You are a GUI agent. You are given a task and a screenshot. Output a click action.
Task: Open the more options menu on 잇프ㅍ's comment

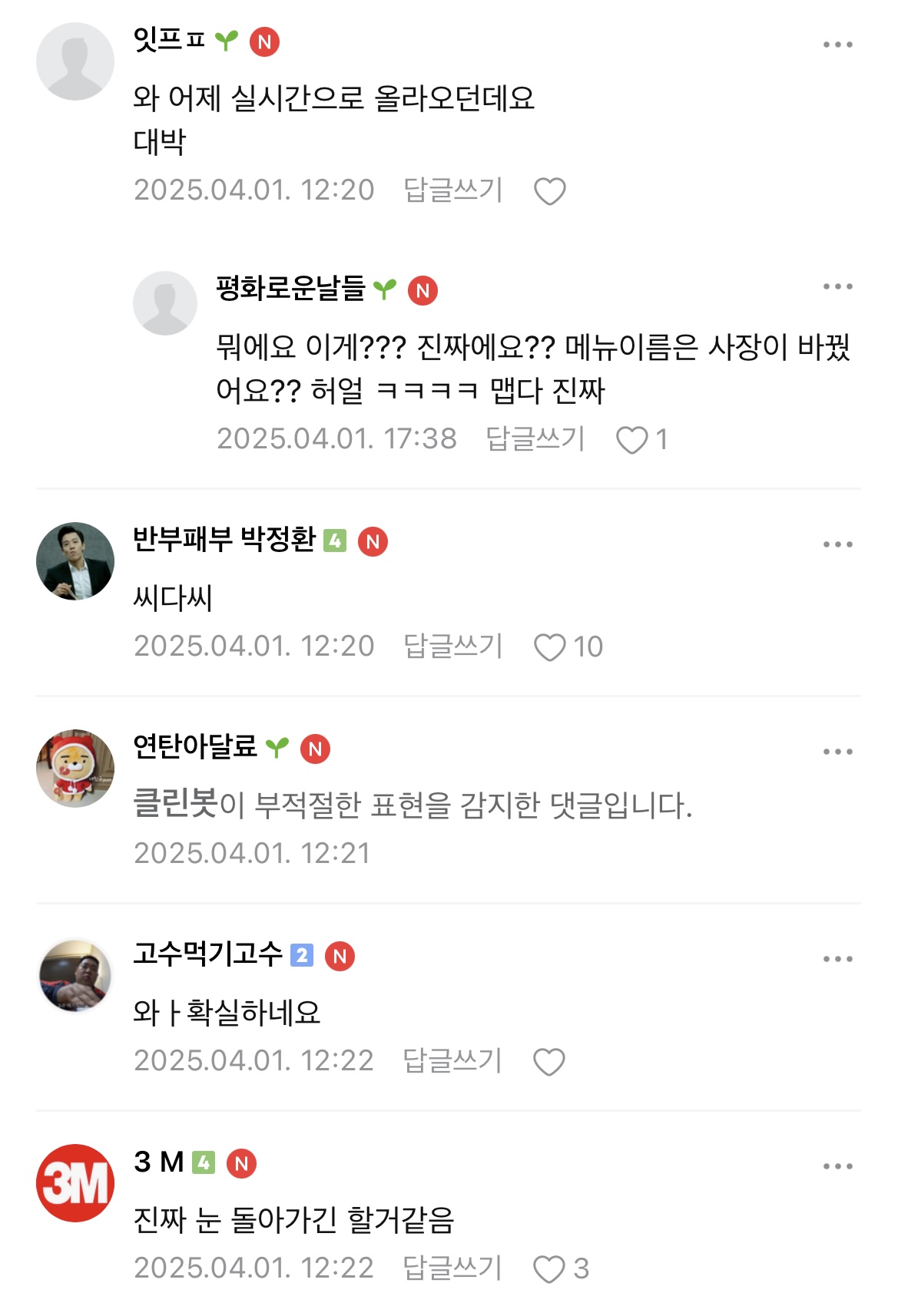coord(837,45)
